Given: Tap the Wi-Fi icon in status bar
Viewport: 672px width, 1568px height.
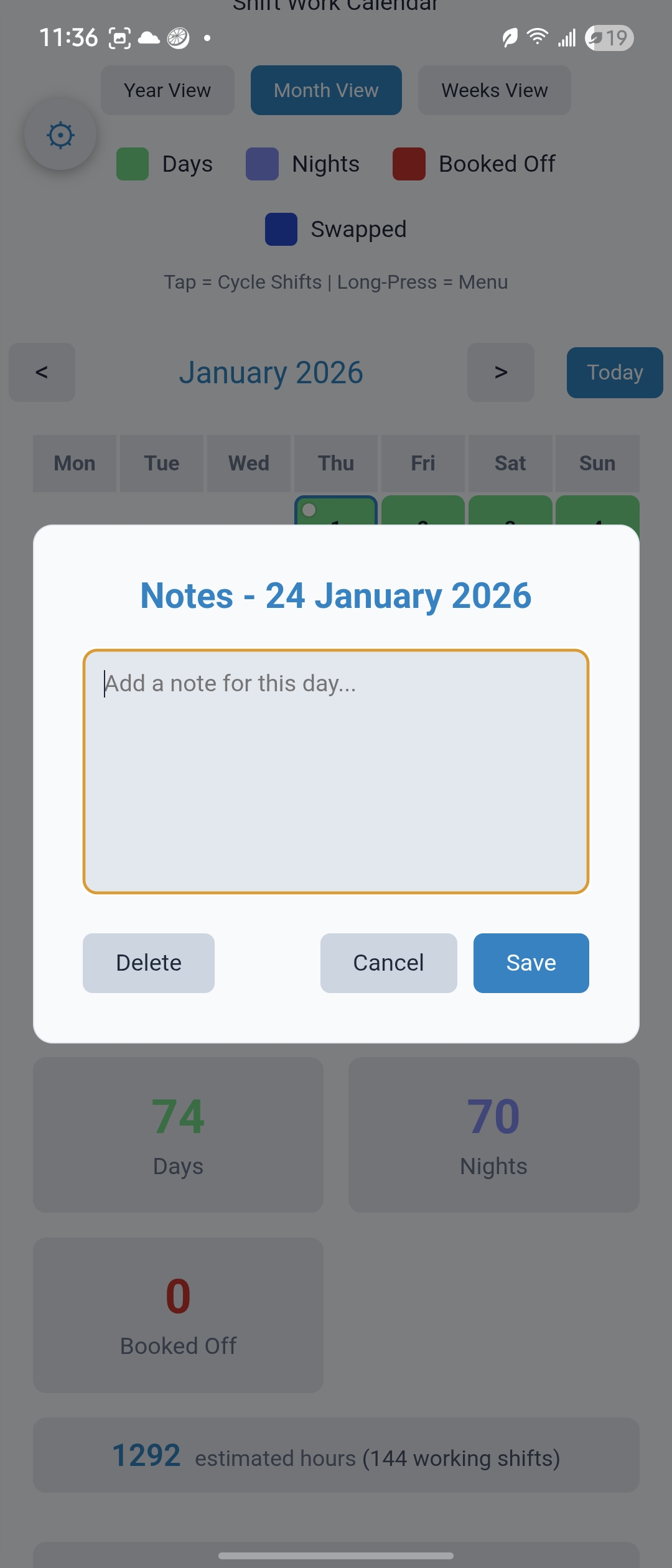Looking at the screenshot, I should (536, 37).
